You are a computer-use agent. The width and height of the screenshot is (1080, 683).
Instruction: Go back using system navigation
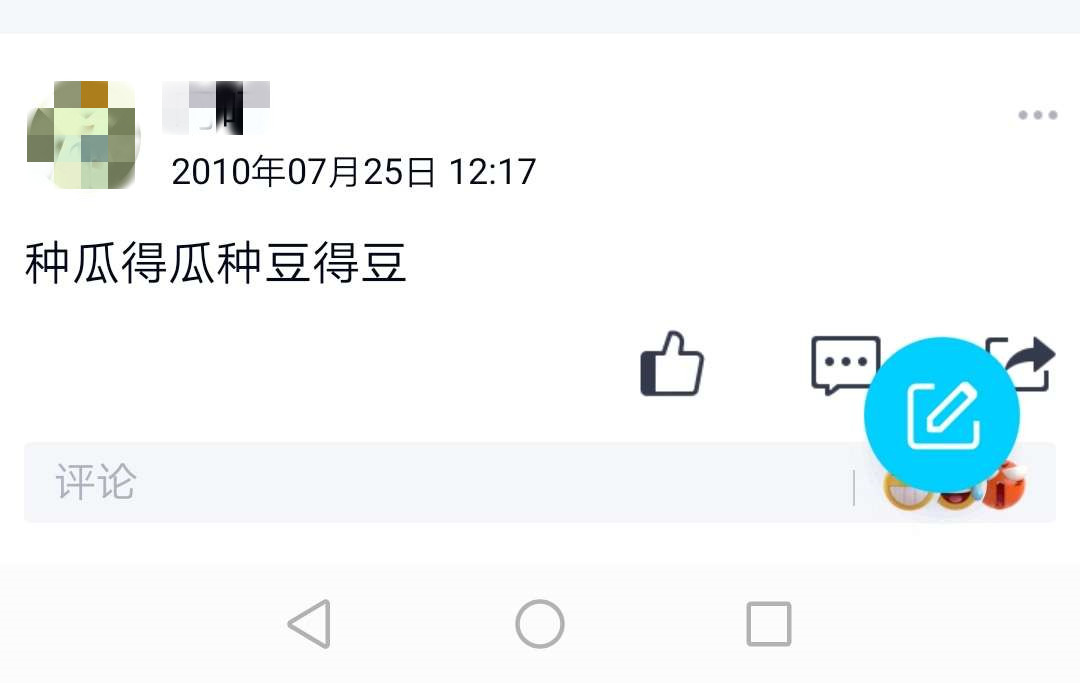pyautogui.click(x=309, y=624)
